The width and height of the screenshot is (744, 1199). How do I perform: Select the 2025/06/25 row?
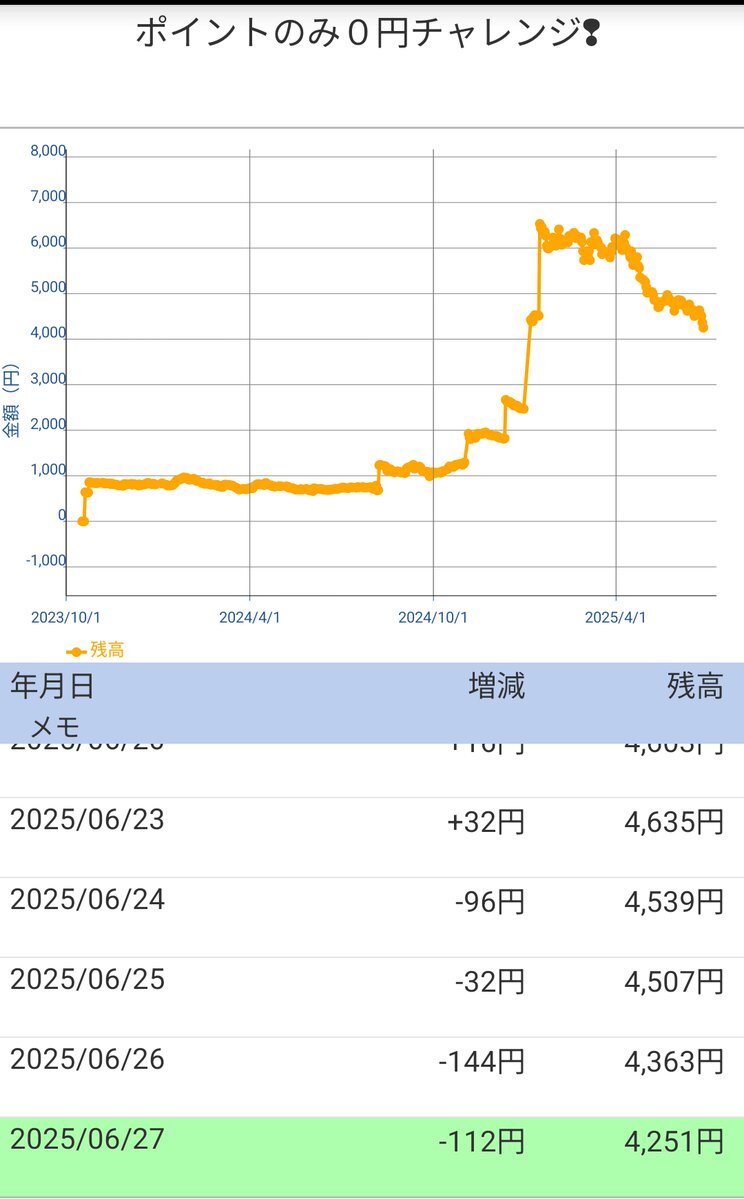372,997
